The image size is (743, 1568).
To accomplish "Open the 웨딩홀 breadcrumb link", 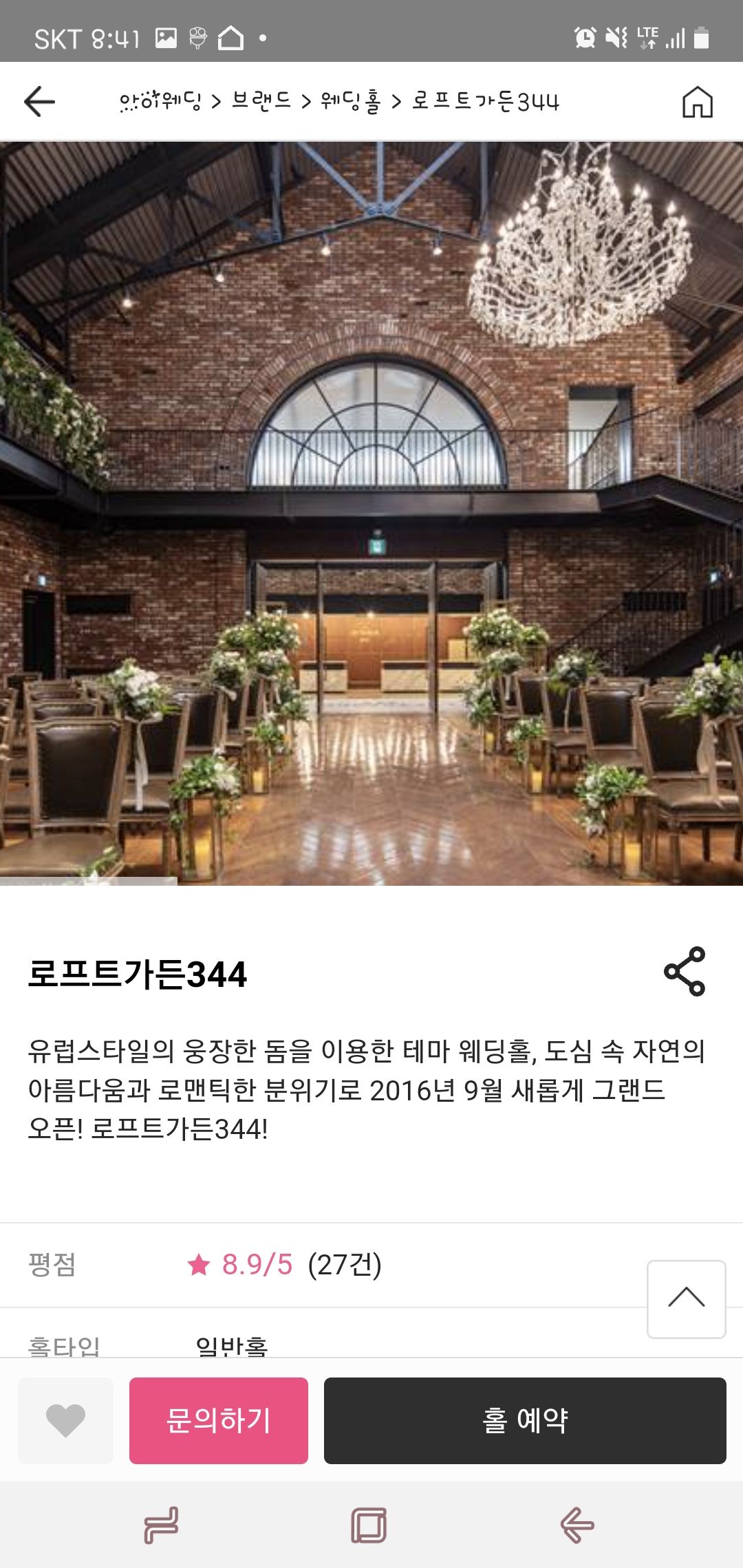I will pyautogui.click(x=350, y=101).
